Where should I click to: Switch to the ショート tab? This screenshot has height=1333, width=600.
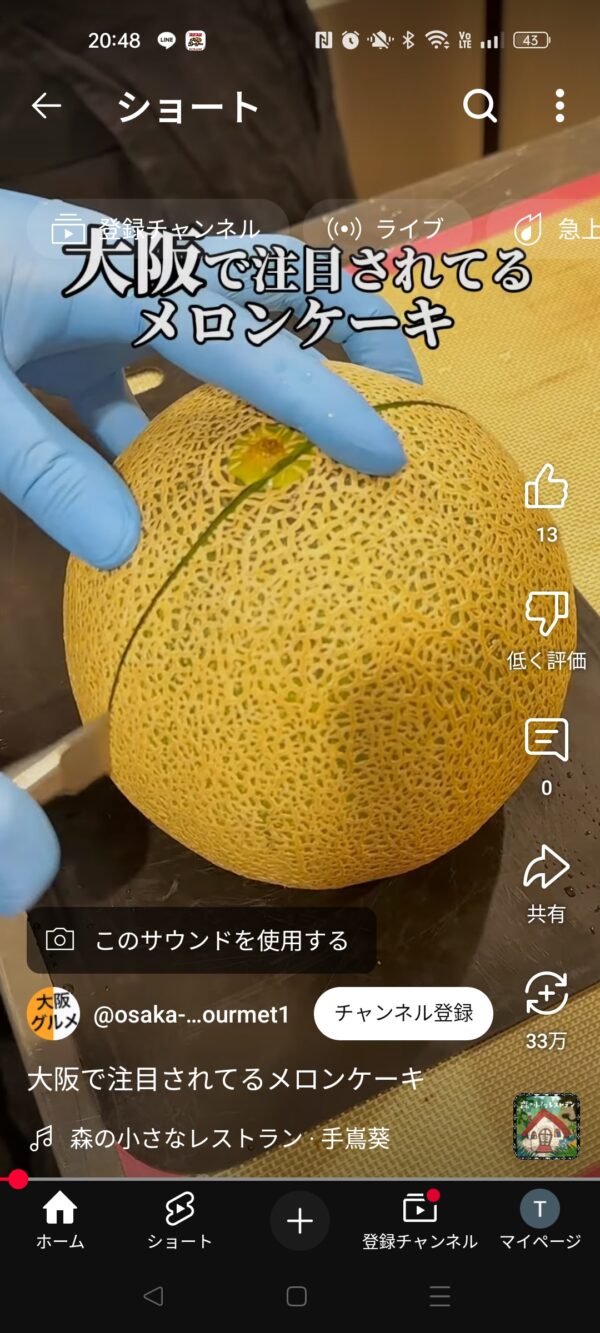click(x=180, y=1221)
